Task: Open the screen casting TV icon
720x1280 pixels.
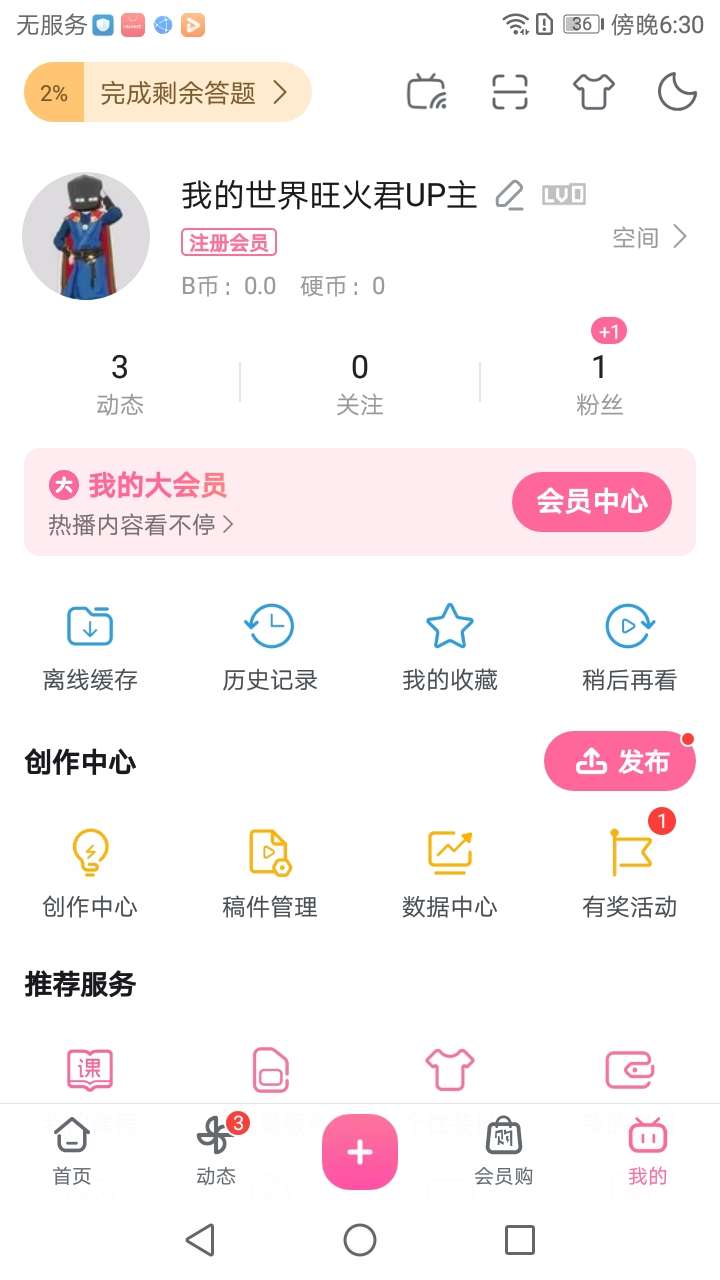Action: [x=427, y=93]
